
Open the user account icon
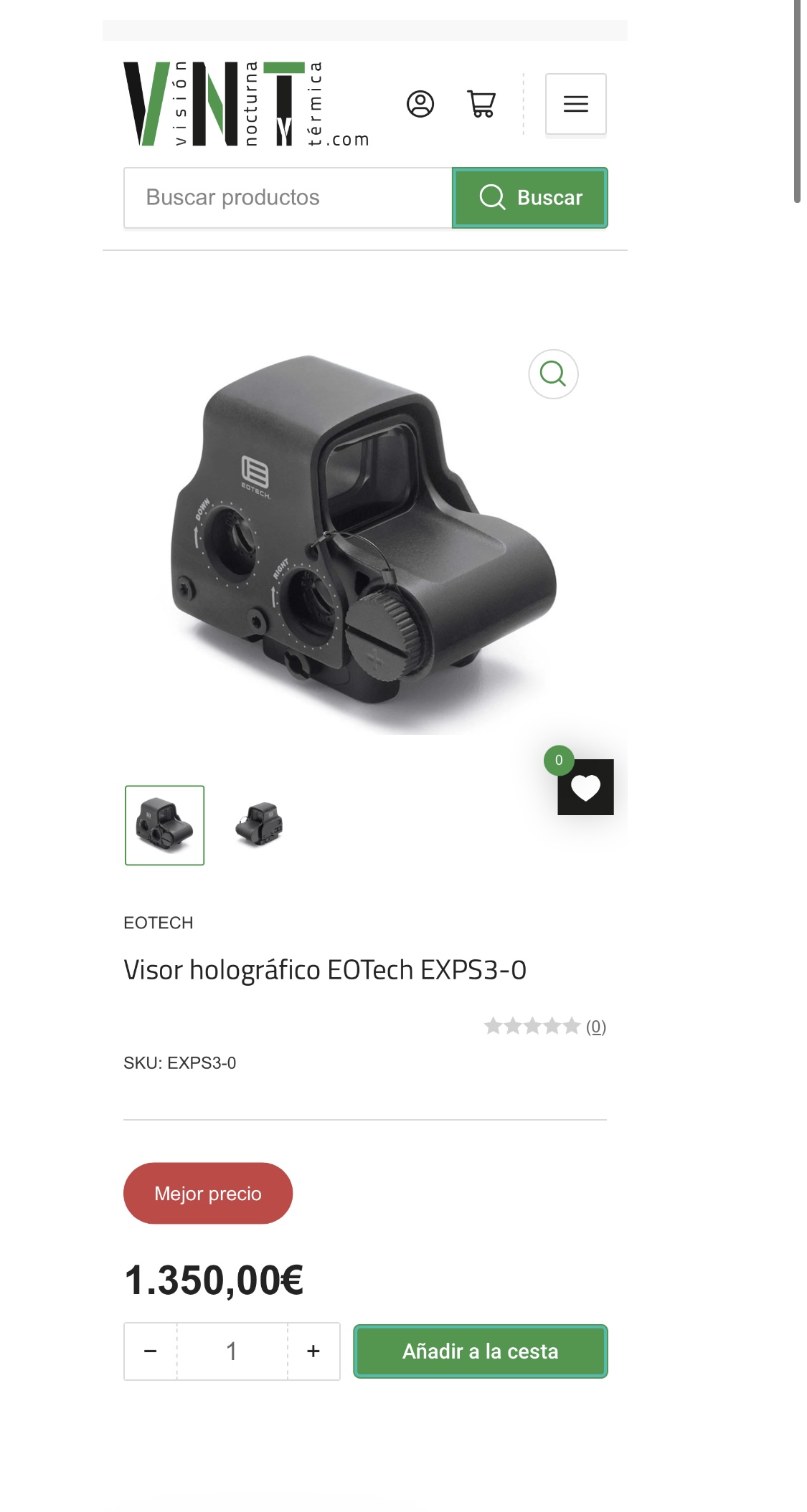tap(420, 104)
